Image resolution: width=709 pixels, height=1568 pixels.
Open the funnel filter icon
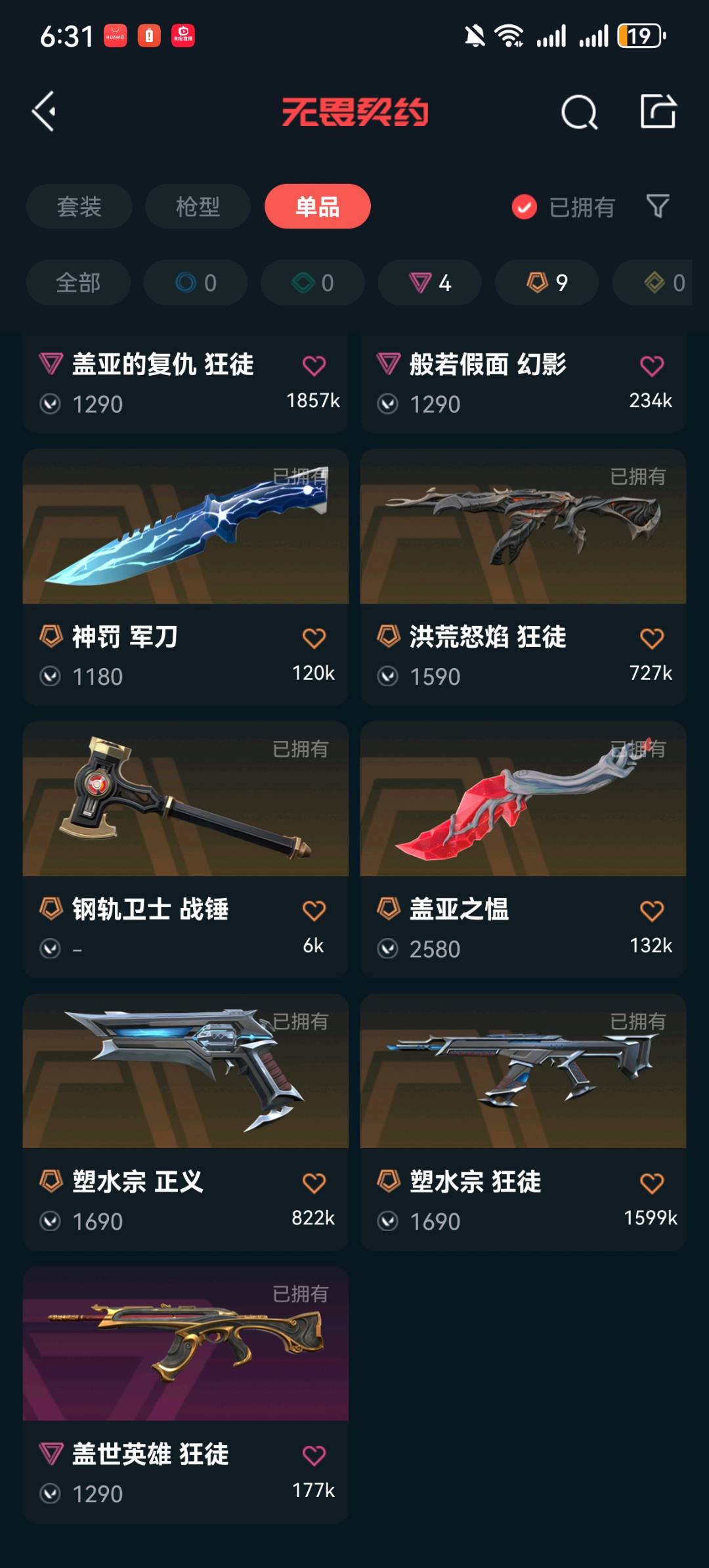tap(657, 207)
